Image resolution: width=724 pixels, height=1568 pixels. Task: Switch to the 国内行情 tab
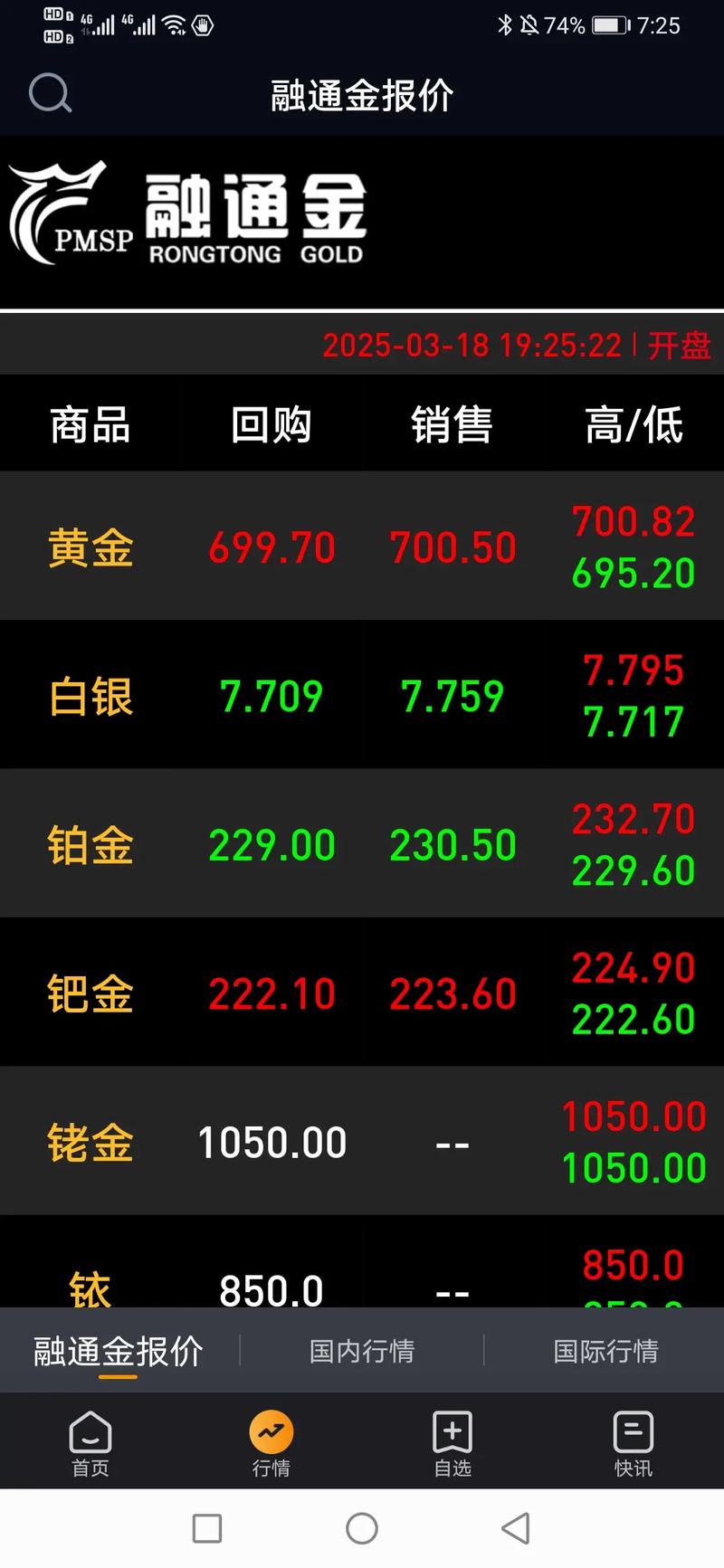click(x=361, y=1351)
